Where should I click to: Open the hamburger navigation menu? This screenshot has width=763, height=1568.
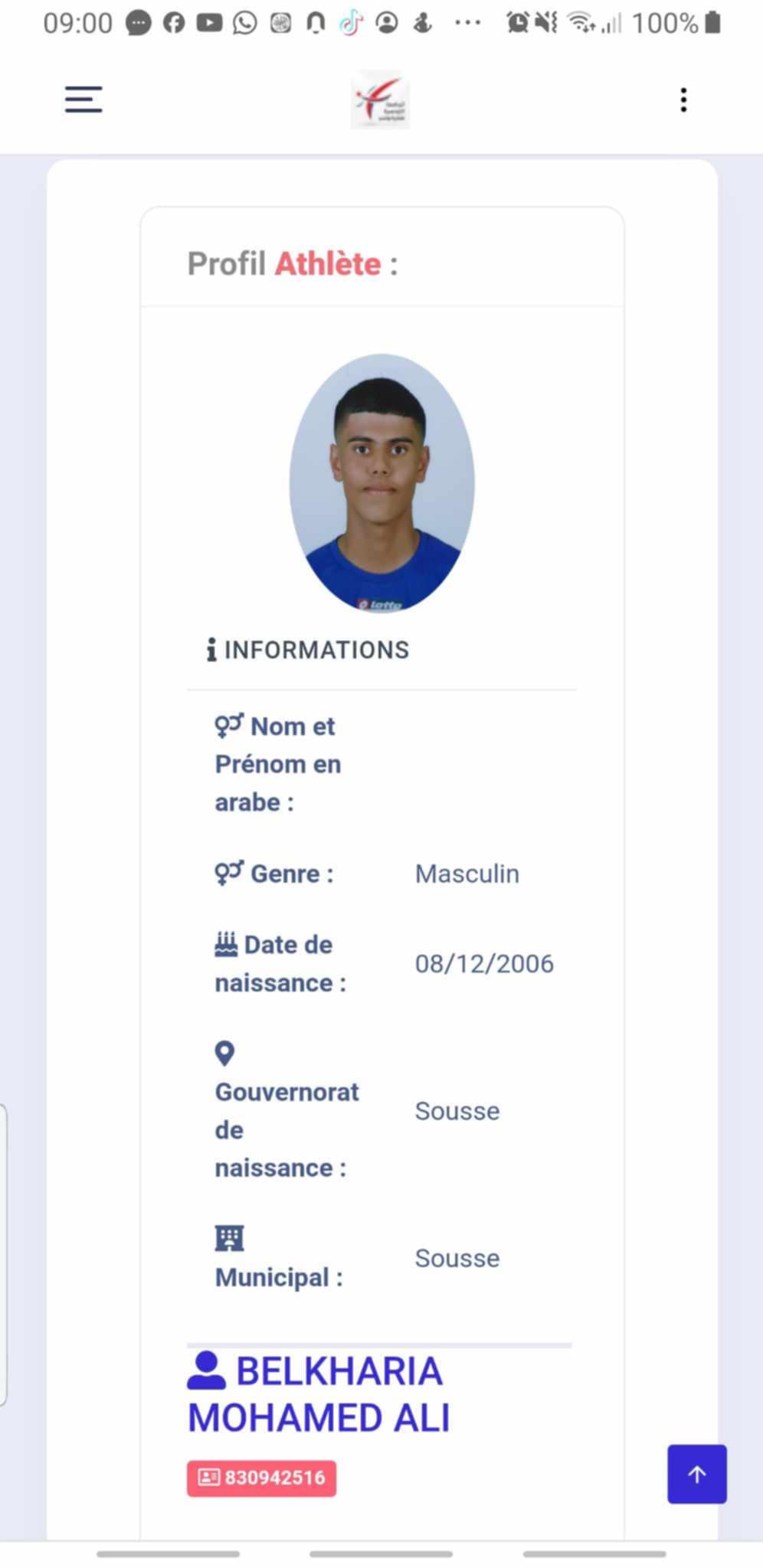tap(84, 100)
